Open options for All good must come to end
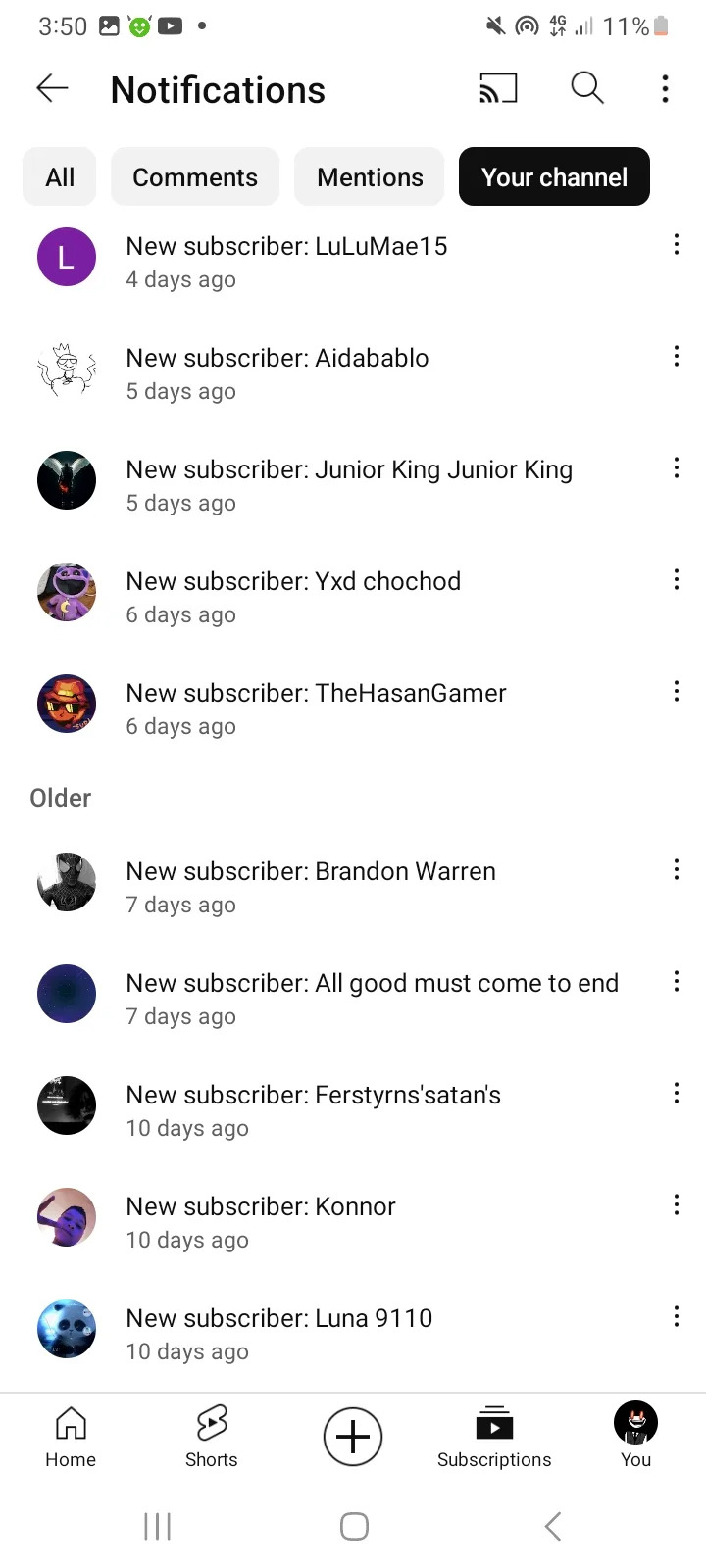The width and height of the screenshot is (706, 1568). [676, 982]
